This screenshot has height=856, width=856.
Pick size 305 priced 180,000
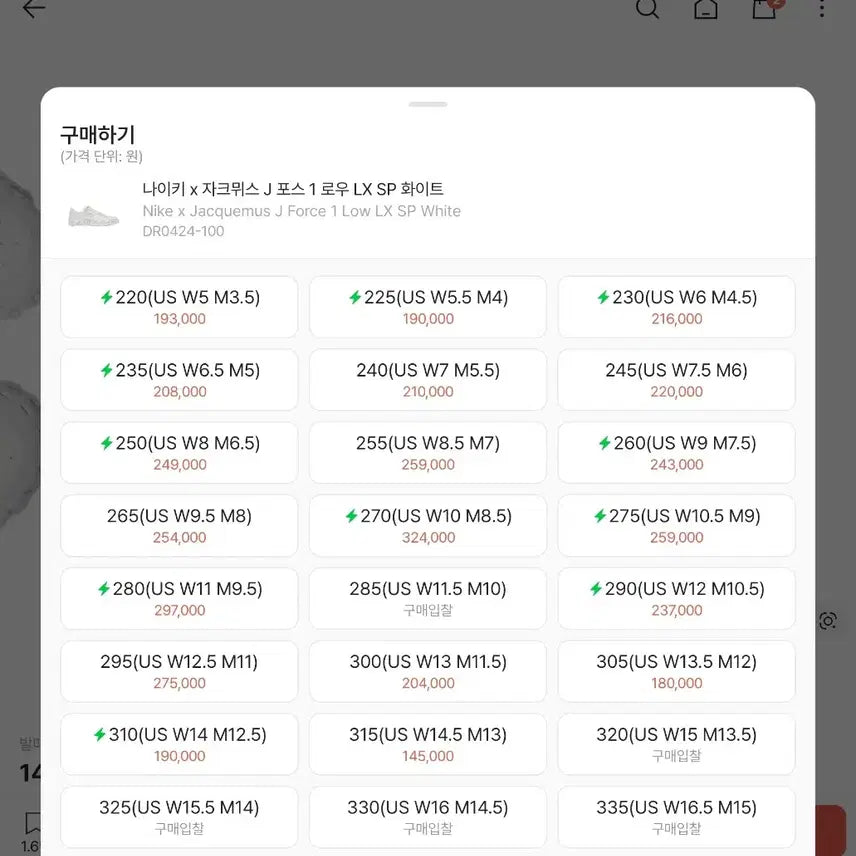point(676,672)
